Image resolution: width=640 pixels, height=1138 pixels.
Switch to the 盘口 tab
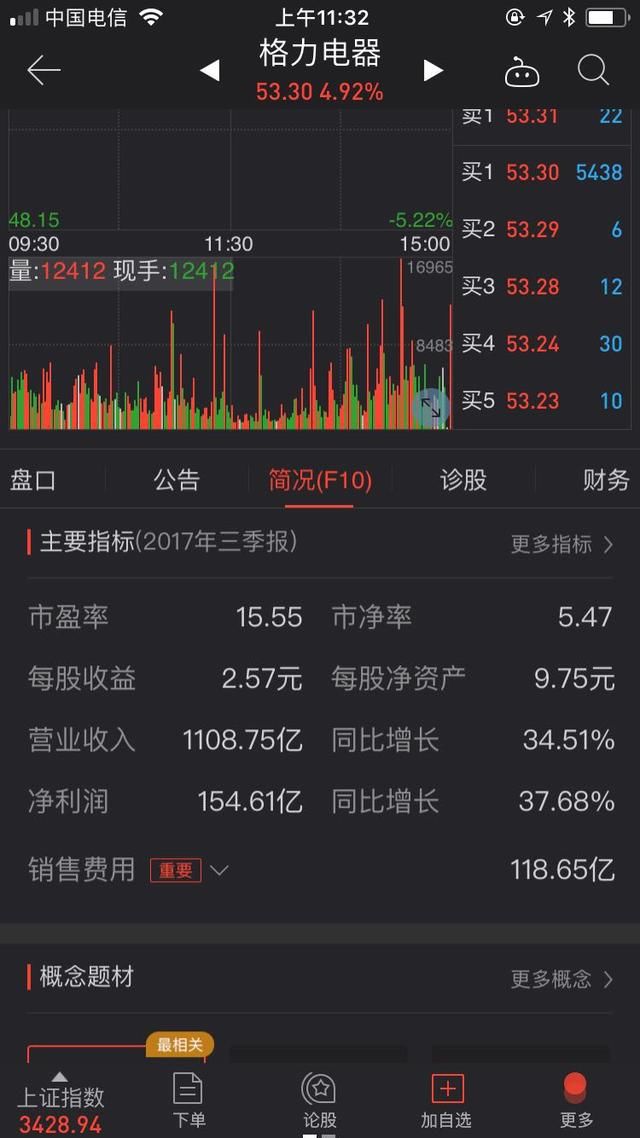[33, 480]
